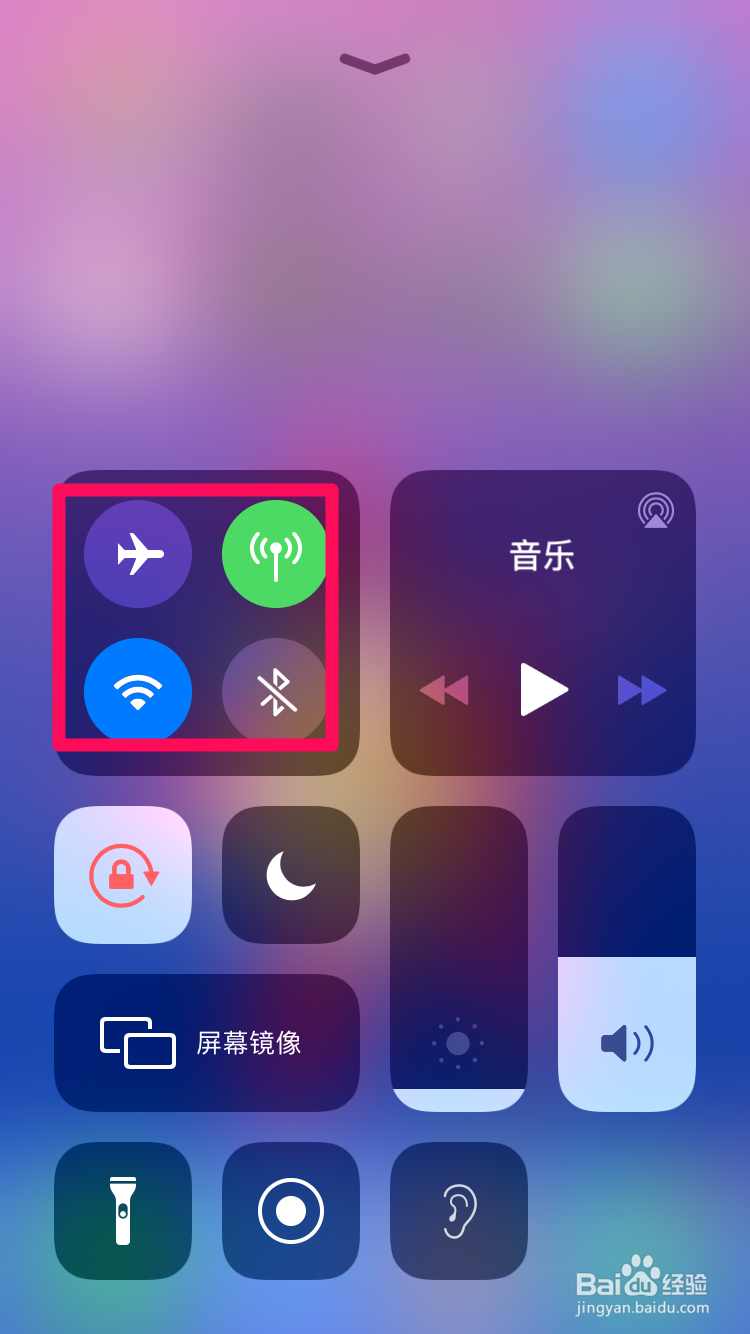Tap the 音乐 music widget title
Viewport: 750px width, 1334px height.
[x=542, y=556]
